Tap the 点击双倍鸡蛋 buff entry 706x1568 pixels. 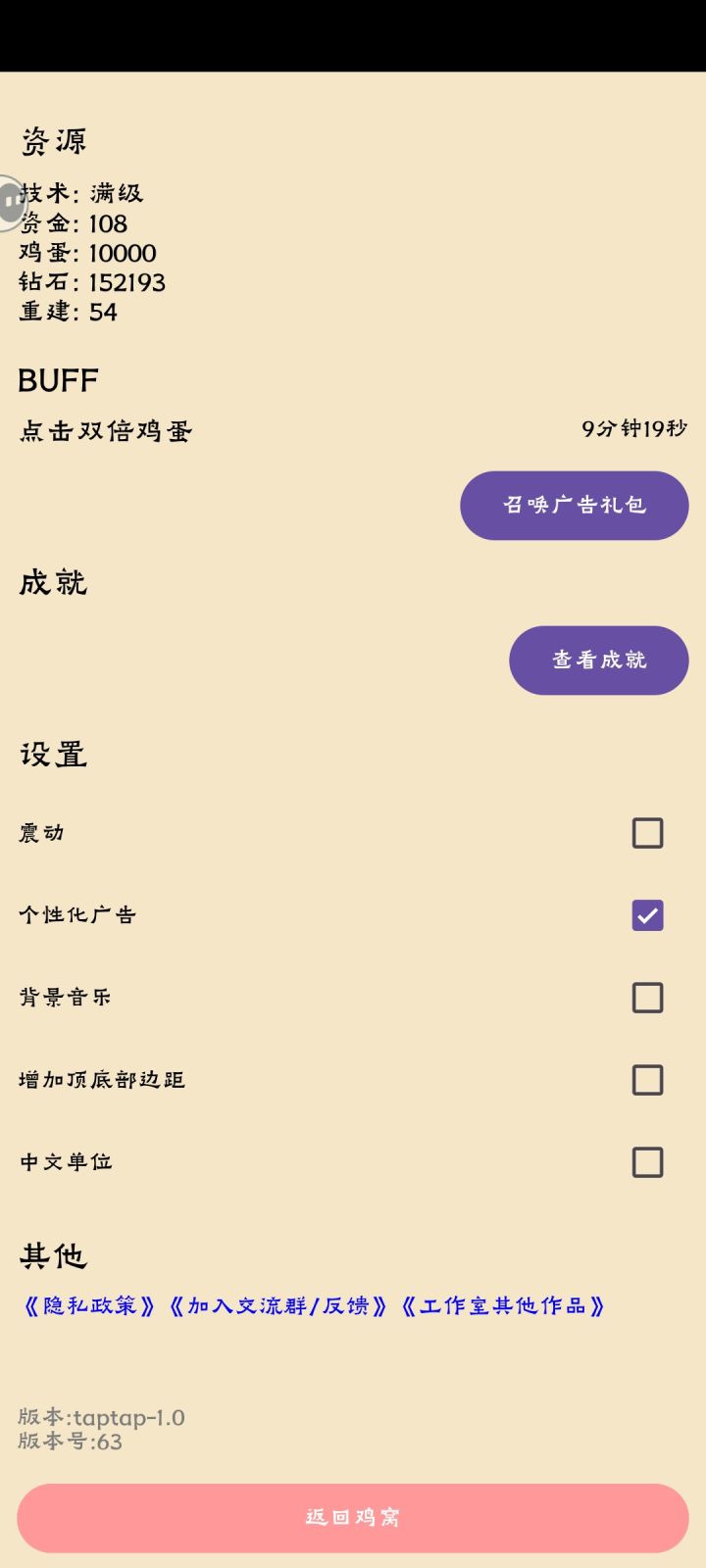pos(106,431)
